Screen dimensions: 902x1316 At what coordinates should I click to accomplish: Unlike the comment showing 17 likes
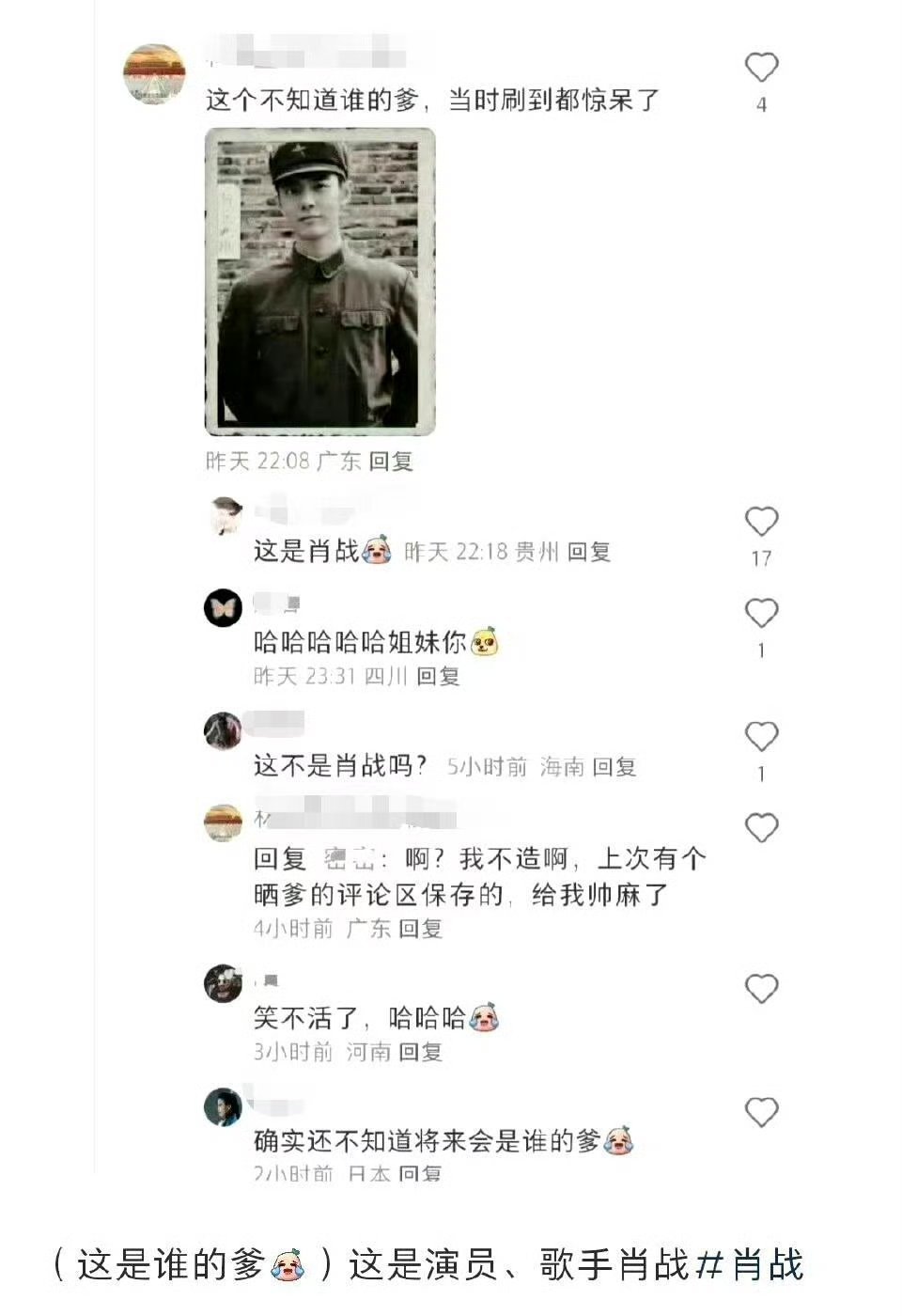point(761,520)
